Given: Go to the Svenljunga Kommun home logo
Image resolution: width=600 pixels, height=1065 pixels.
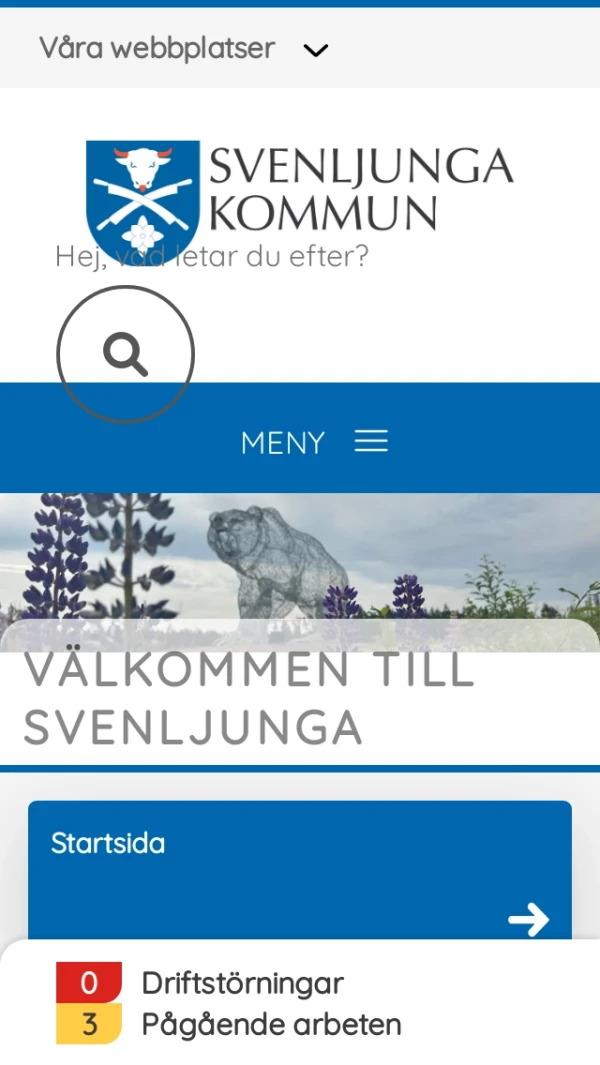Looking at the screenshot, I should (x=300, y=190).
